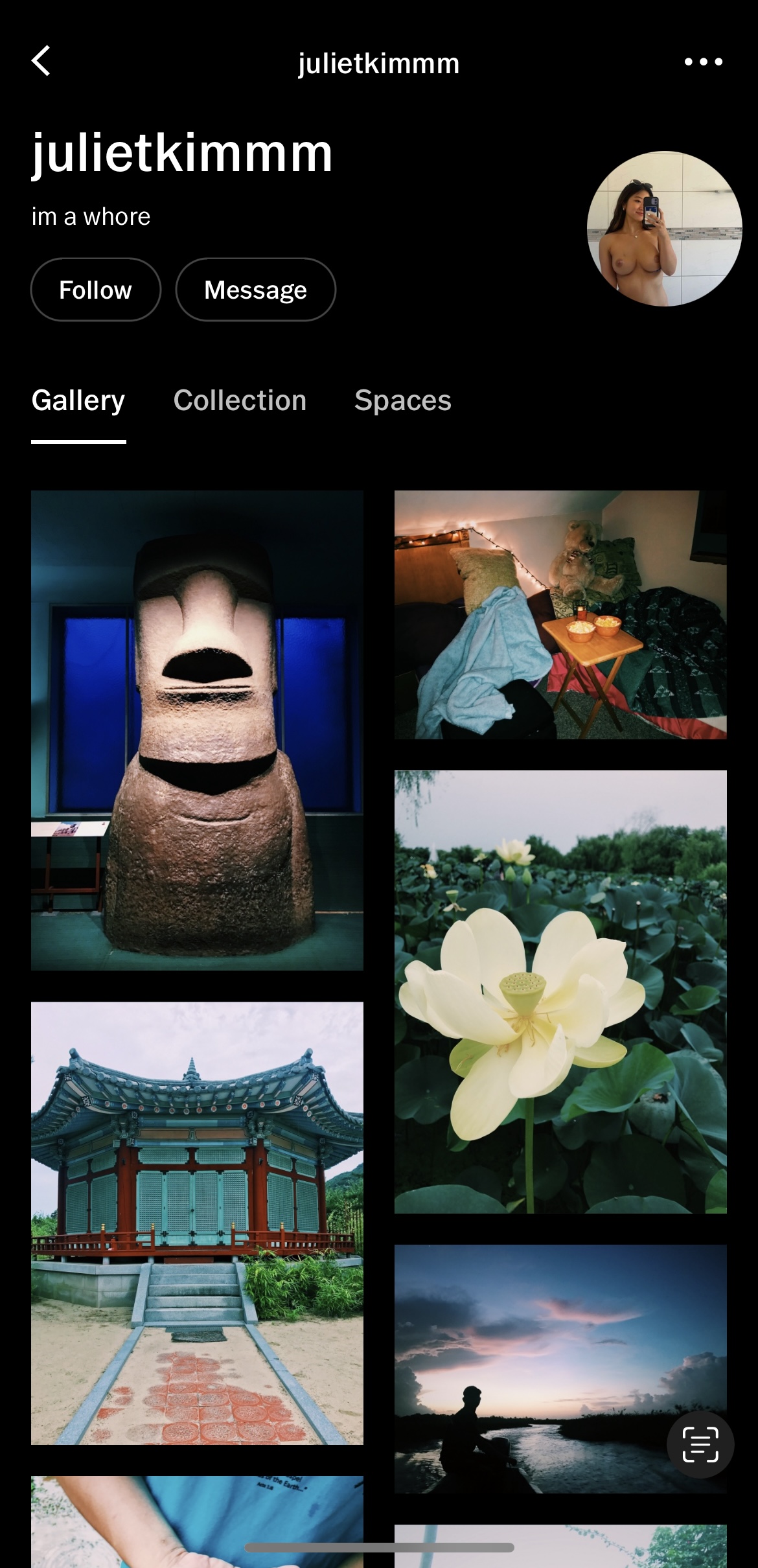Image resolution: width=758 pixels, height=1568 pixels.
Task: Follow julietkimmm
Action: coord(96,290)
